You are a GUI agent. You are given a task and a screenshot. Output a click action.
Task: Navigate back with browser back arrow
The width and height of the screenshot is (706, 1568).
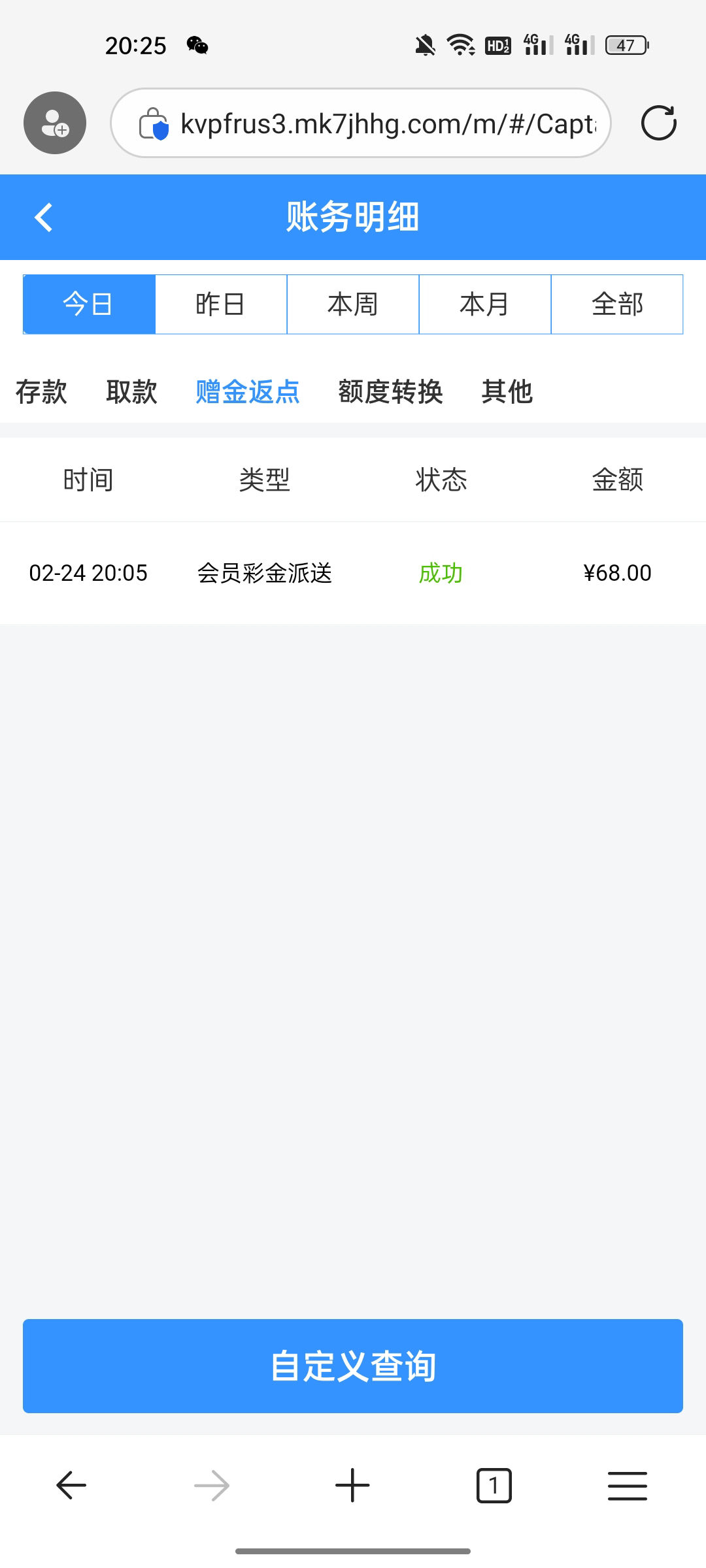pos(71,1486)
